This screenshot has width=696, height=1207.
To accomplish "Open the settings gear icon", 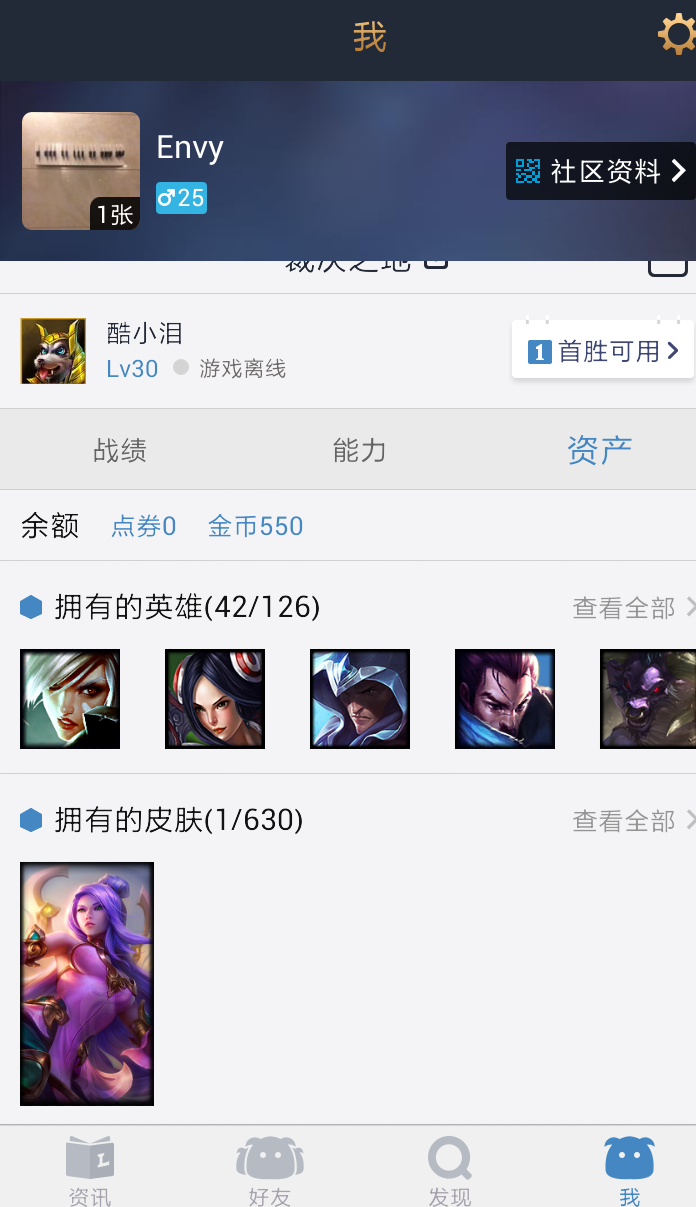I will click(677, 37).
